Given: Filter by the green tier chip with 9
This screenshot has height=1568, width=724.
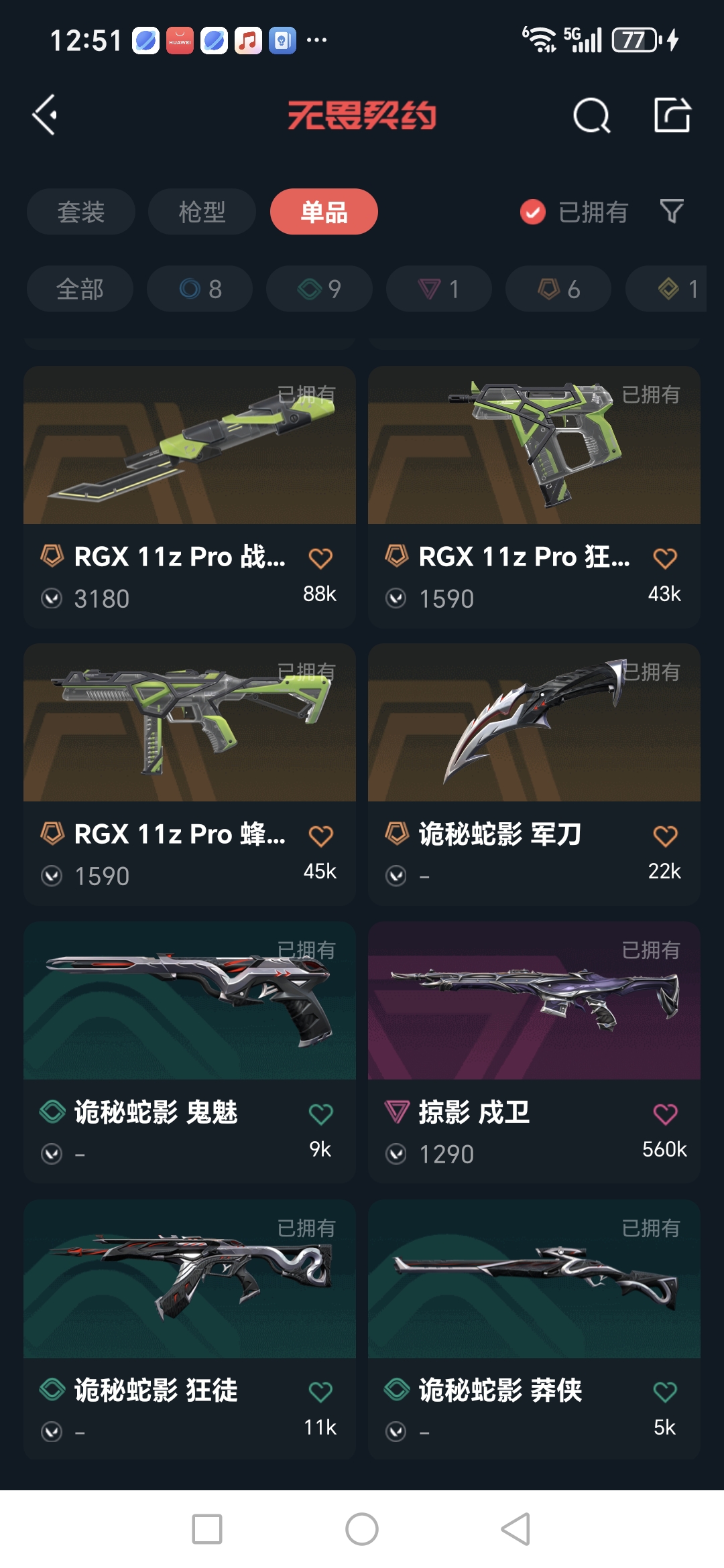Looking at the screenshot, I should tap(319, 289).
